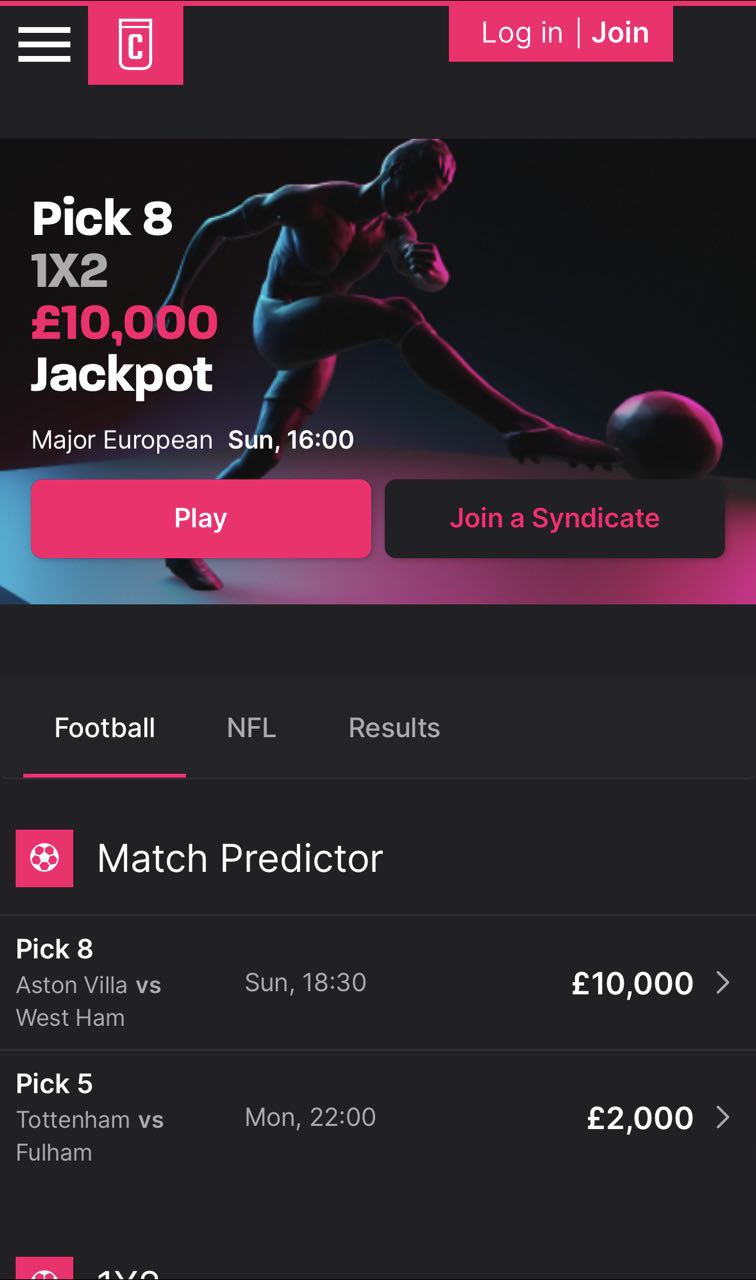Switch to the NFL tab

251,728
